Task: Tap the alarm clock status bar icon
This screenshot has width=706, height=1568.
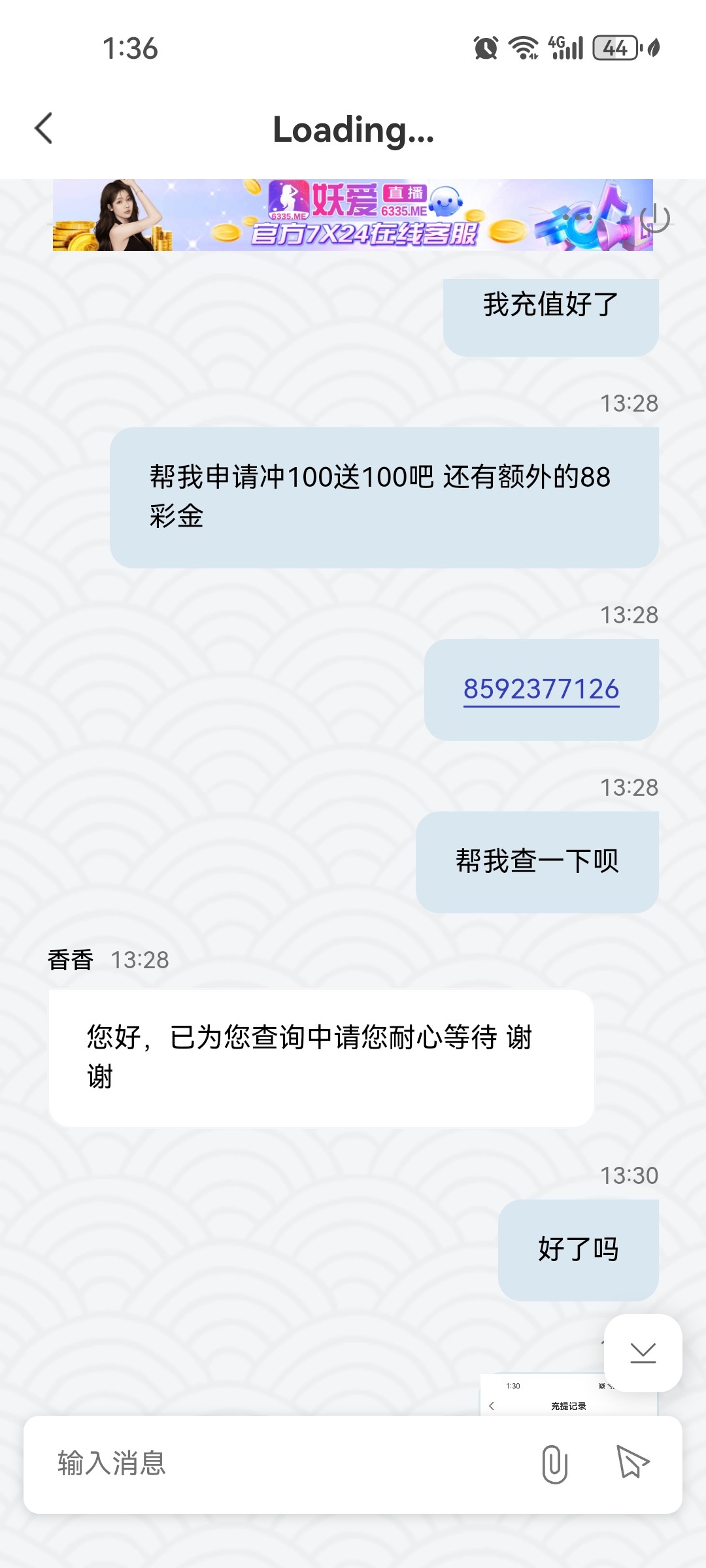Action: pos(485,46)
